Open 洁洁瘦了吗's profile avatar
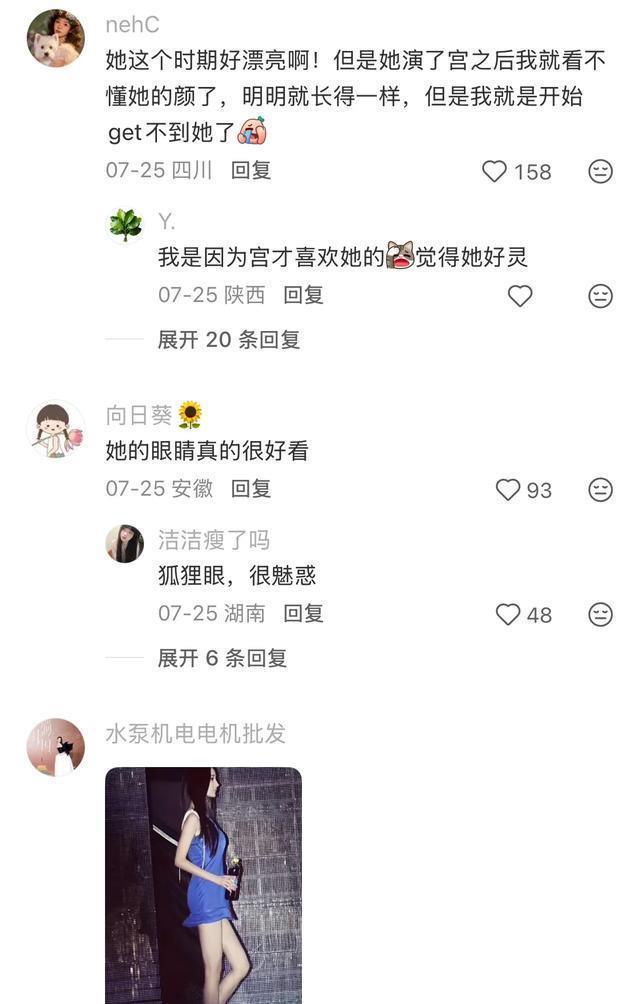This screenshot has height=1004, width=640. (125, 543)
